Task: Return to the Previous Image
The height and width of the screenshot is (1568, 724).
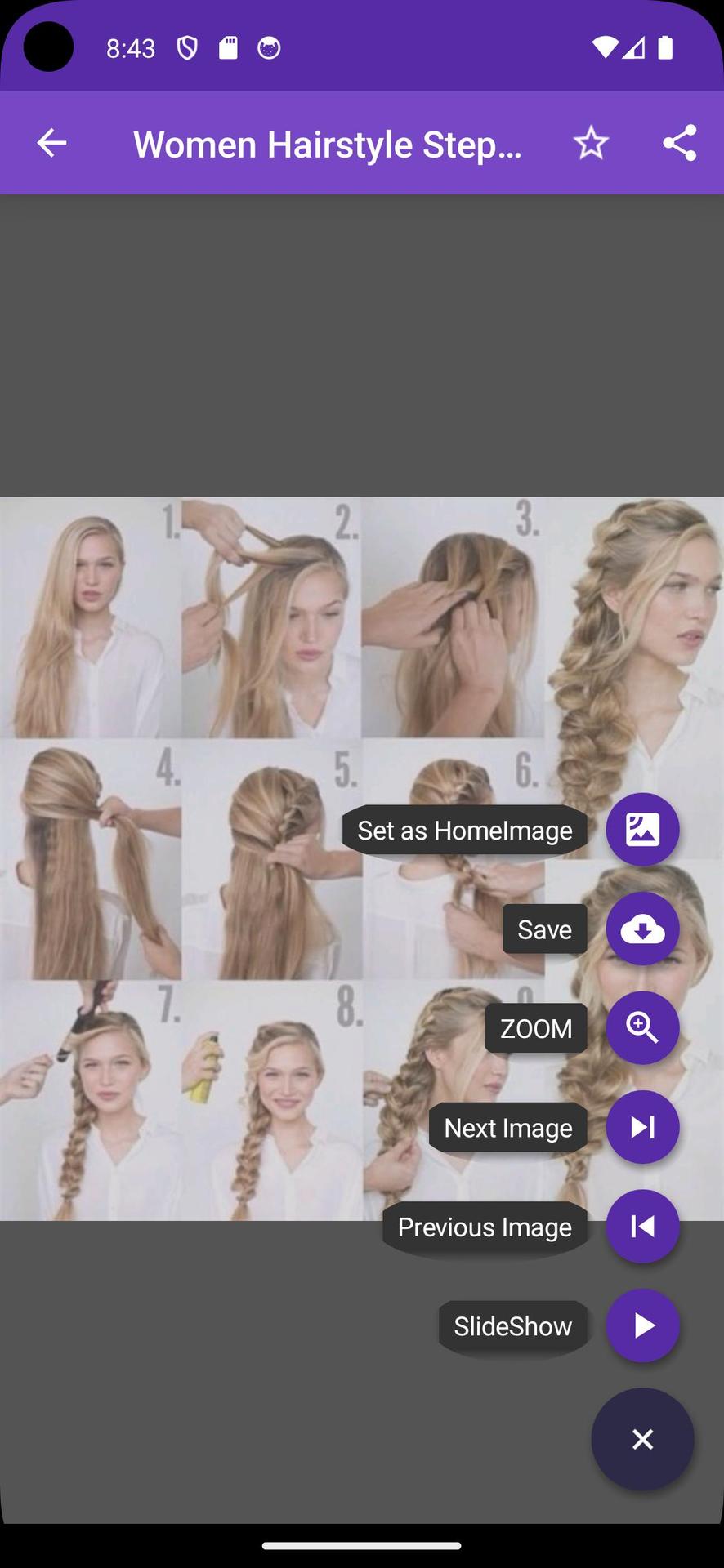Action: [x=642, y=1227]
